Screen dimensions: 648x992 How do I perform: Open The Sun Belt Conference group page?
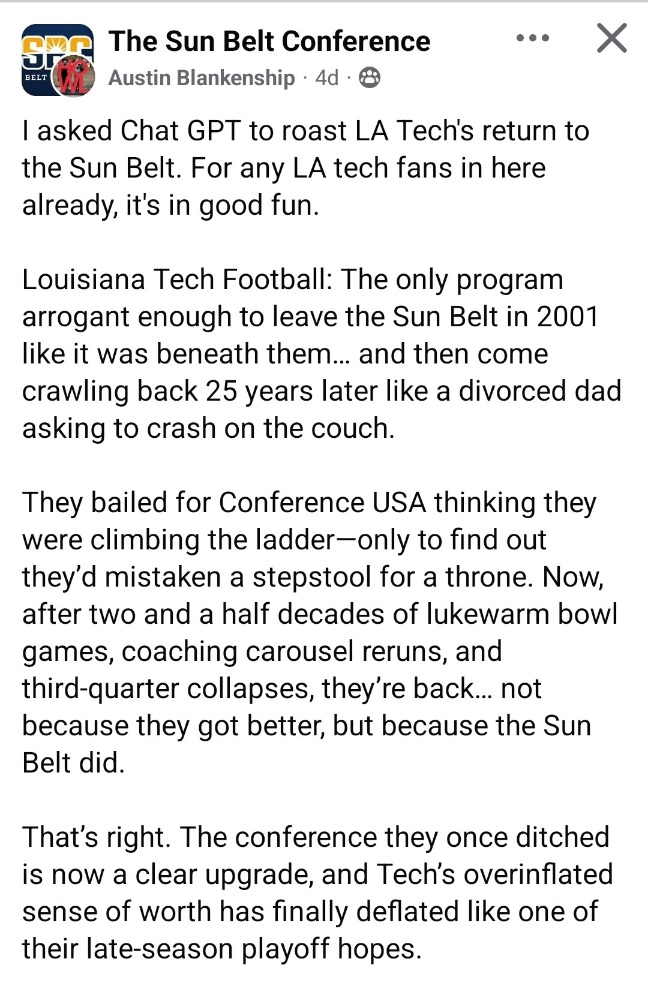[269, 41]
